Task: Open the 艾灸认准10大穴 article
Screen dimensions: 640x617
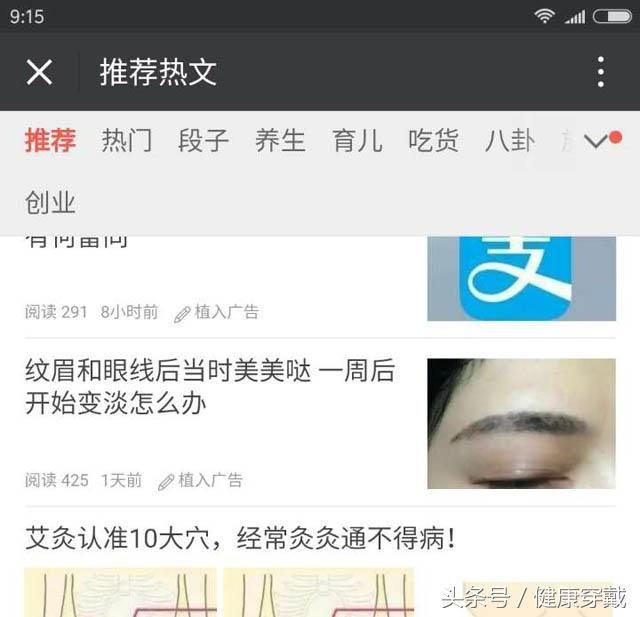Action: pyautogui.click(x=240, y=540)
